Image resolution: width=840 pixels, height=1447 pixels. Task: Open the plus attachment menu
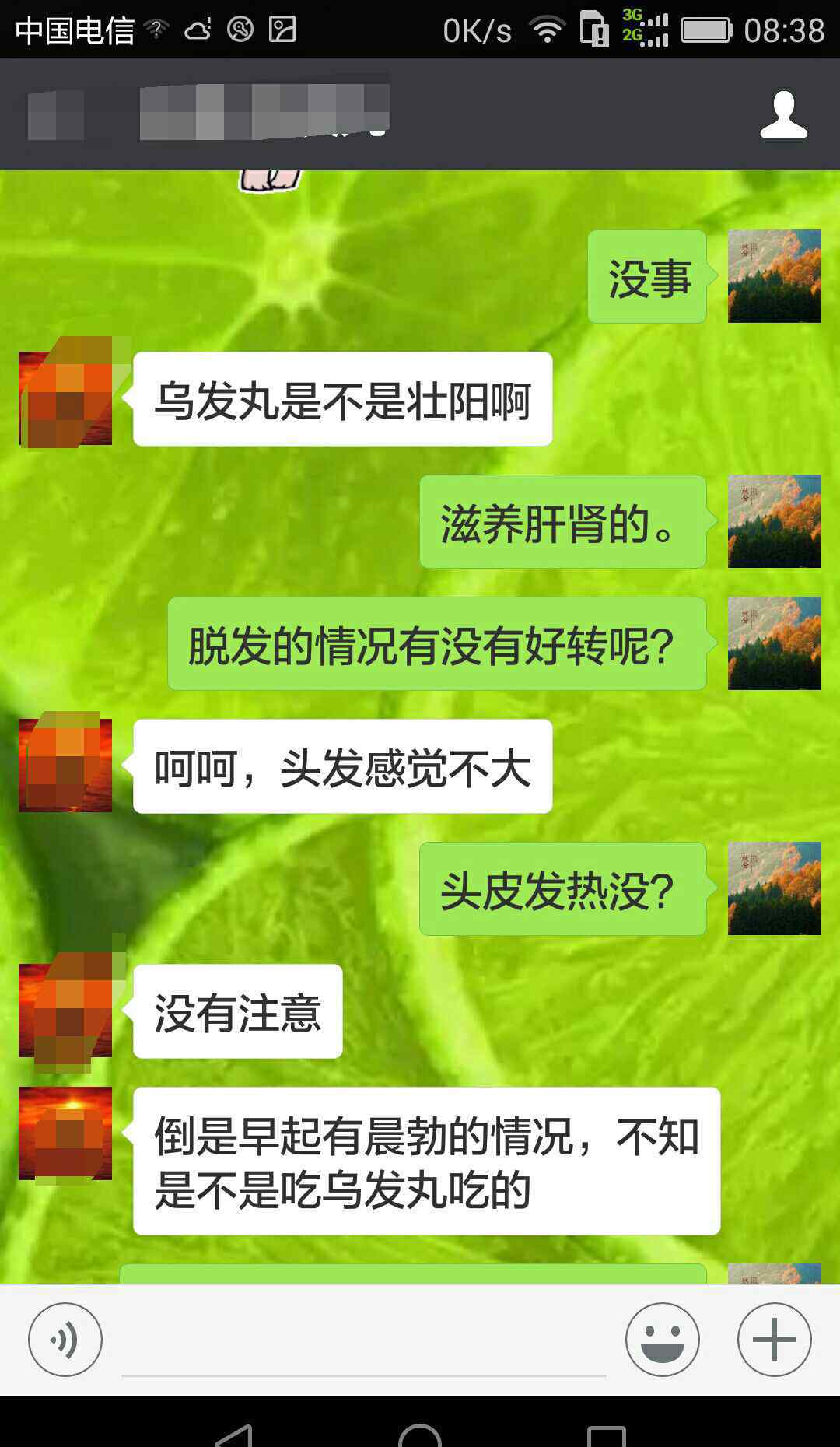tap(775, 1340)
